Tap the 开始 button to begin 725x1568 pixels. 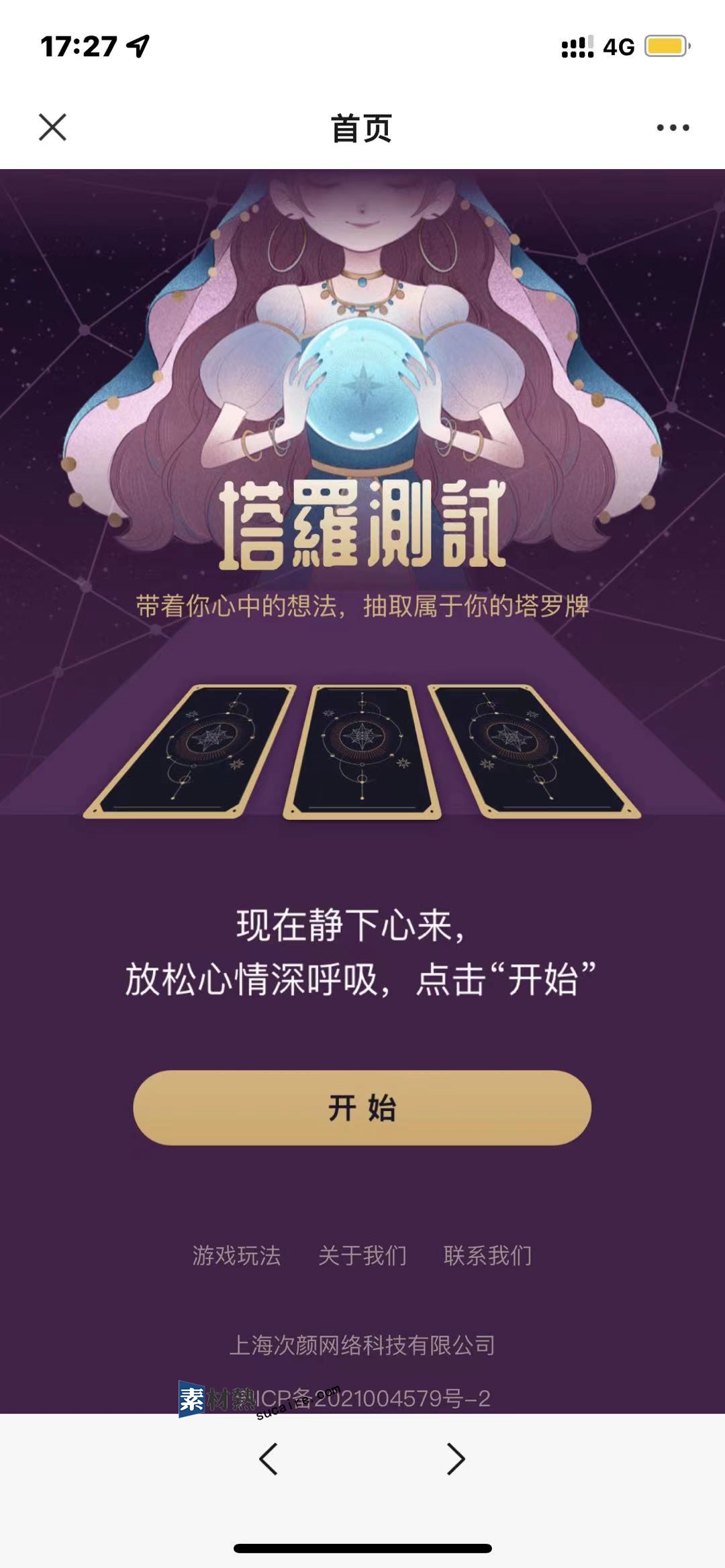click(x=362, y=1108)
